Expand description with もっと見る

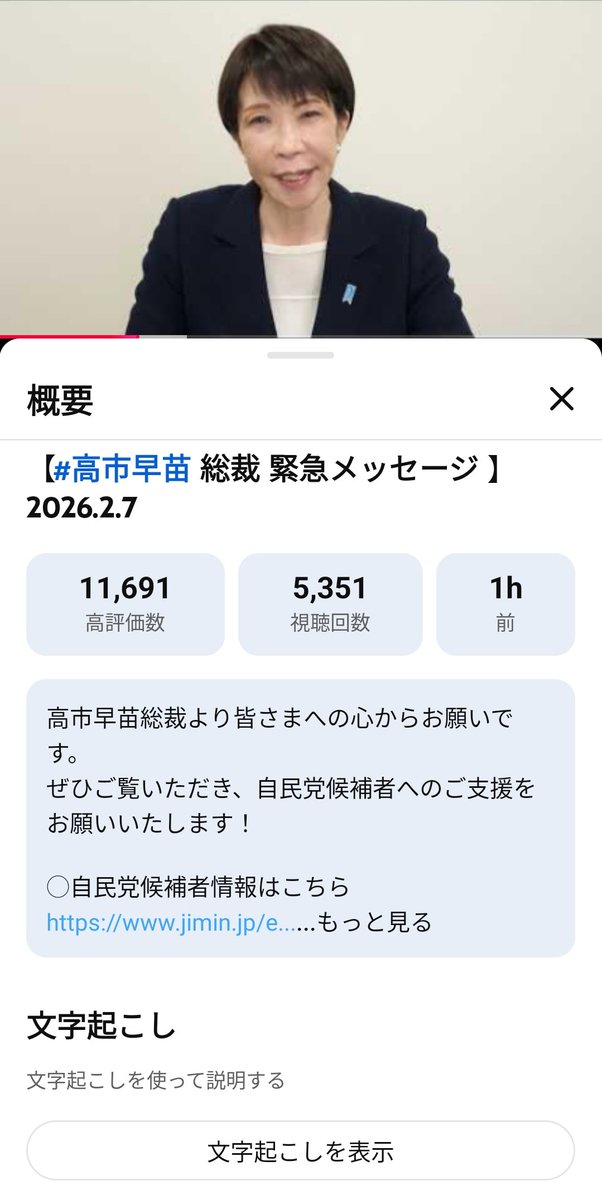tap(375, 922)
